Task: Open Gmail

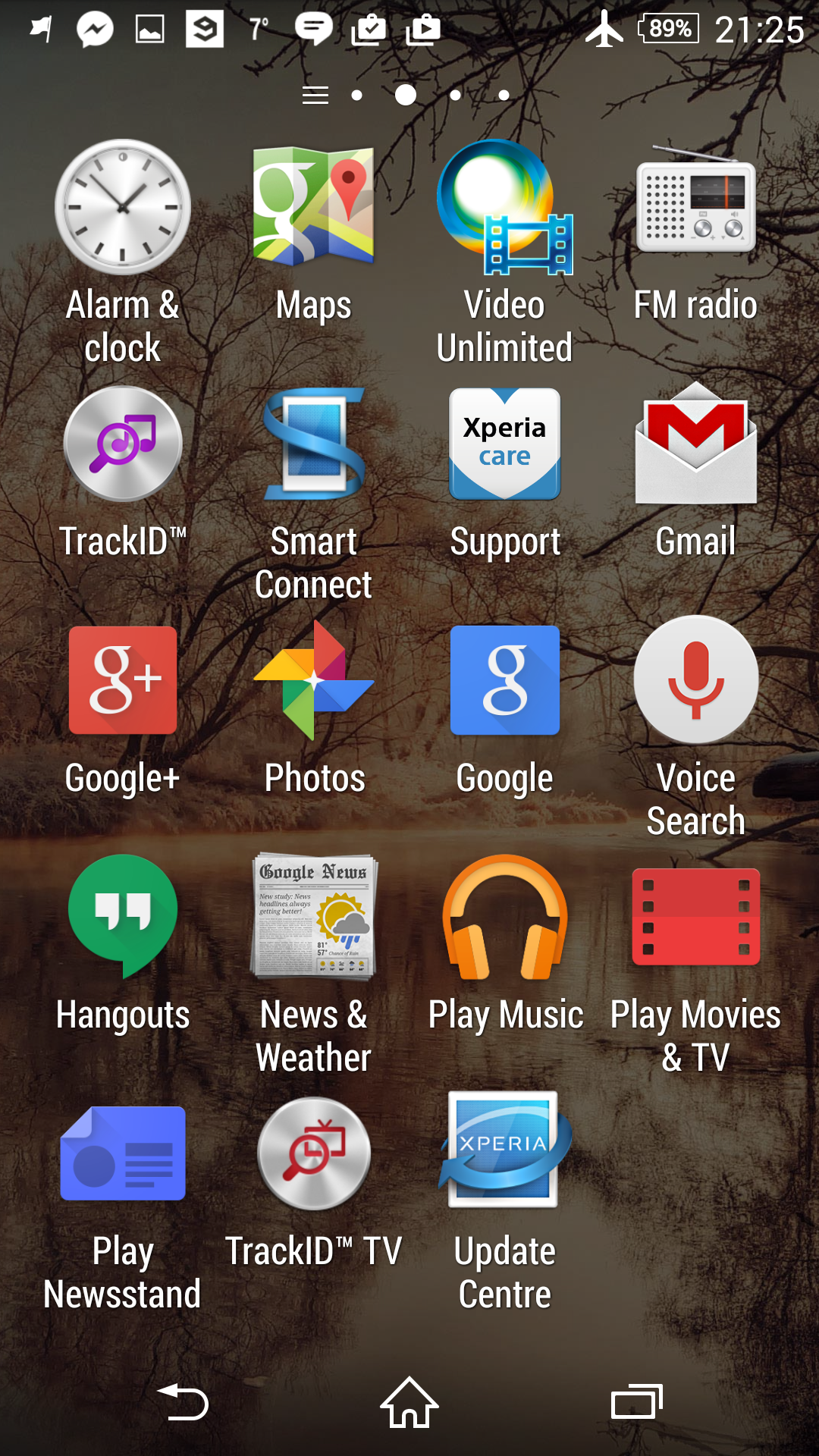Action: pos(695,444)
